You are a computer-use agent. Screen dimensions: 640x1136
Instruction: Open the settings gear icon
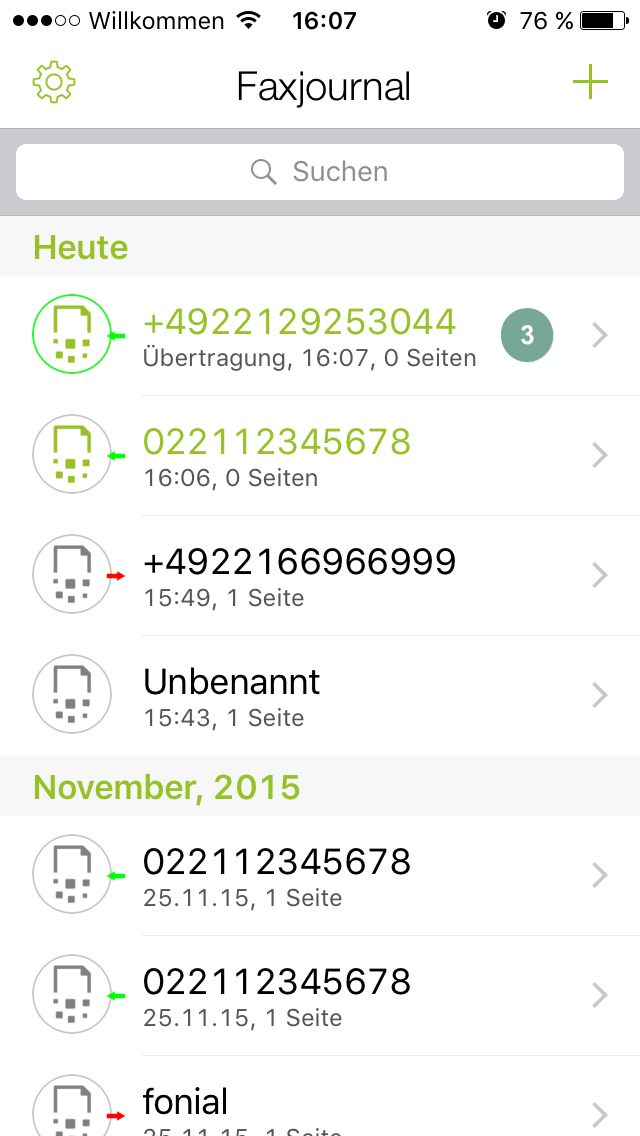[x=54, y=83]
